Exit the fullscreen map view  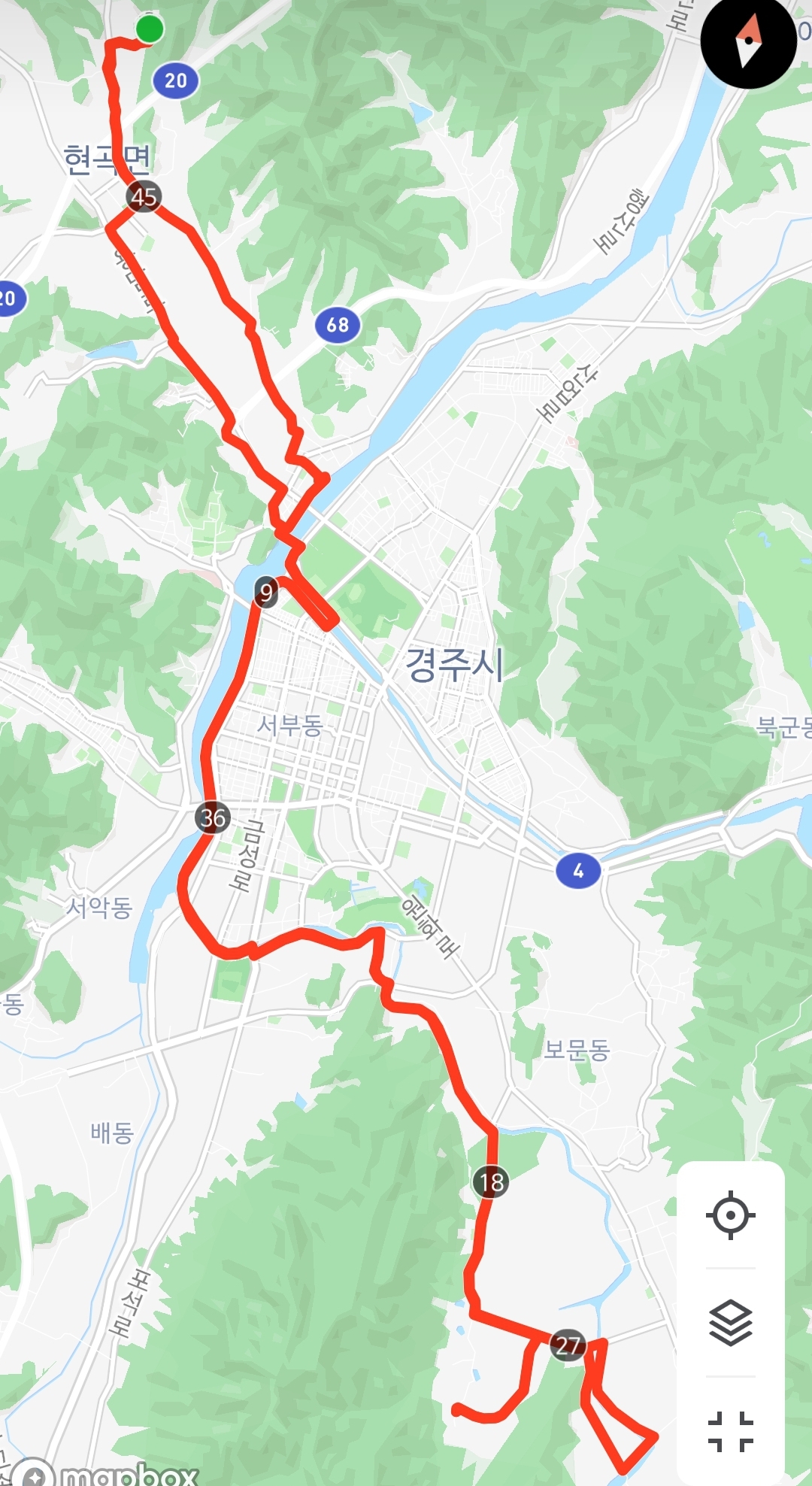click(730, 1430)
